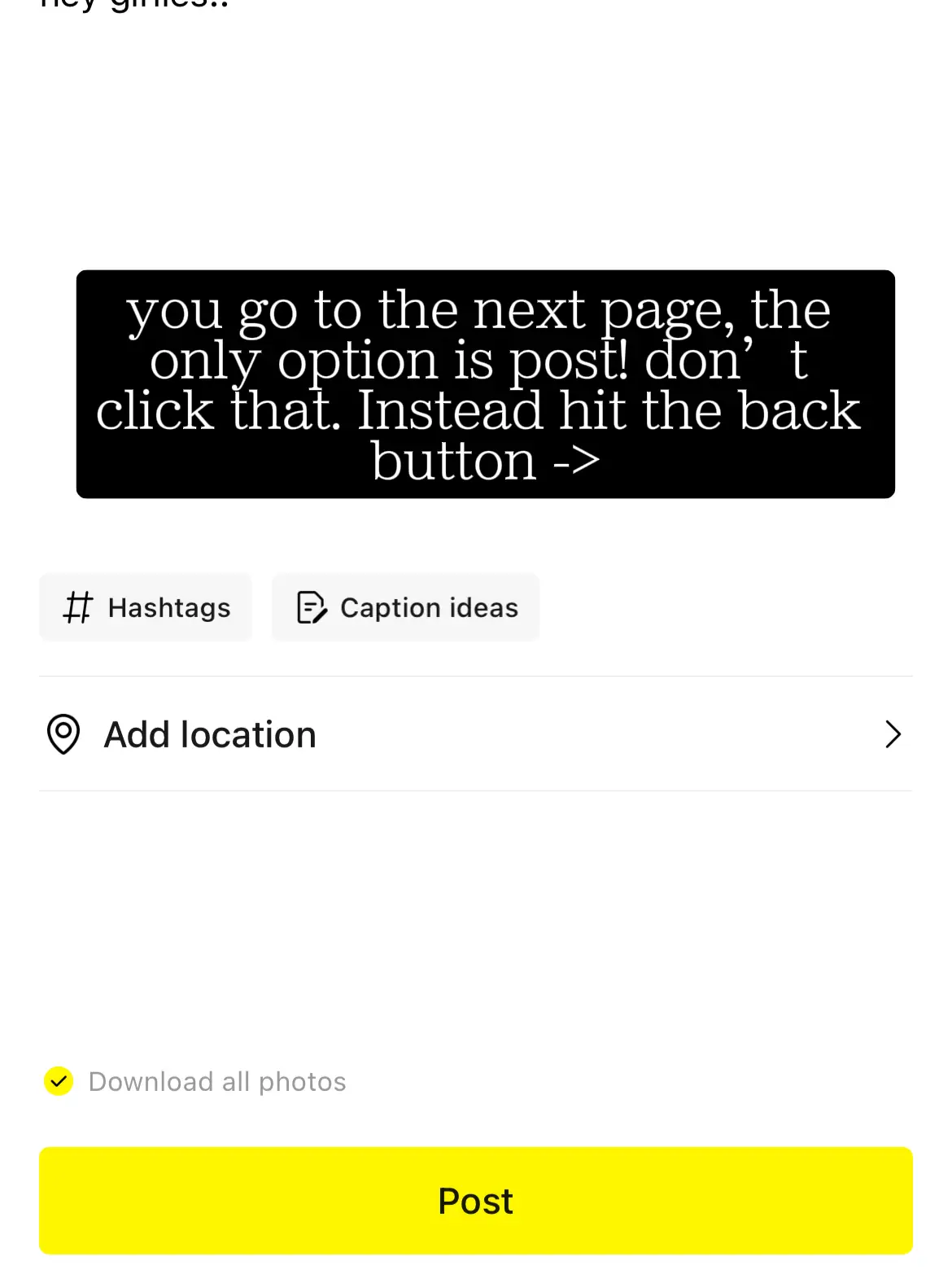The image size is (952, 1270).
Task: Select the Add location link
Action: [209, 734]
